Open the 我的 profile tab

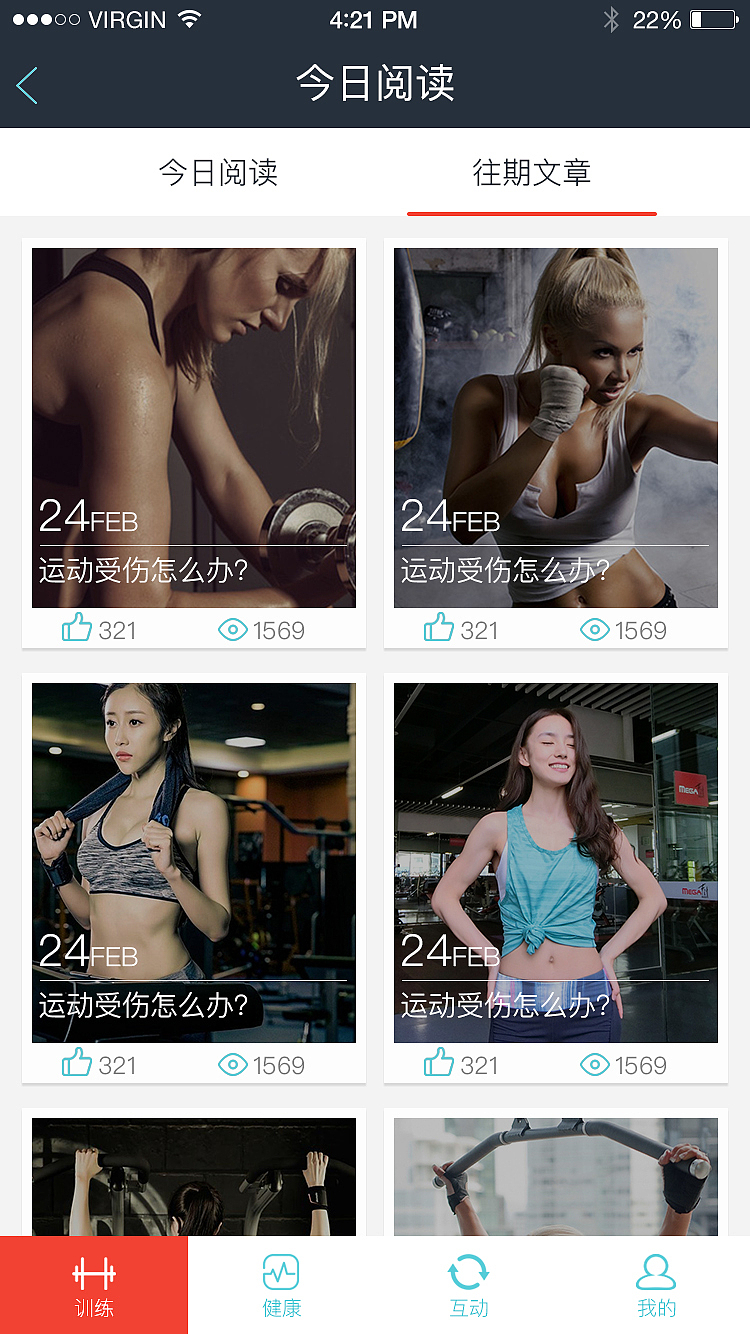coord(656,1285)
